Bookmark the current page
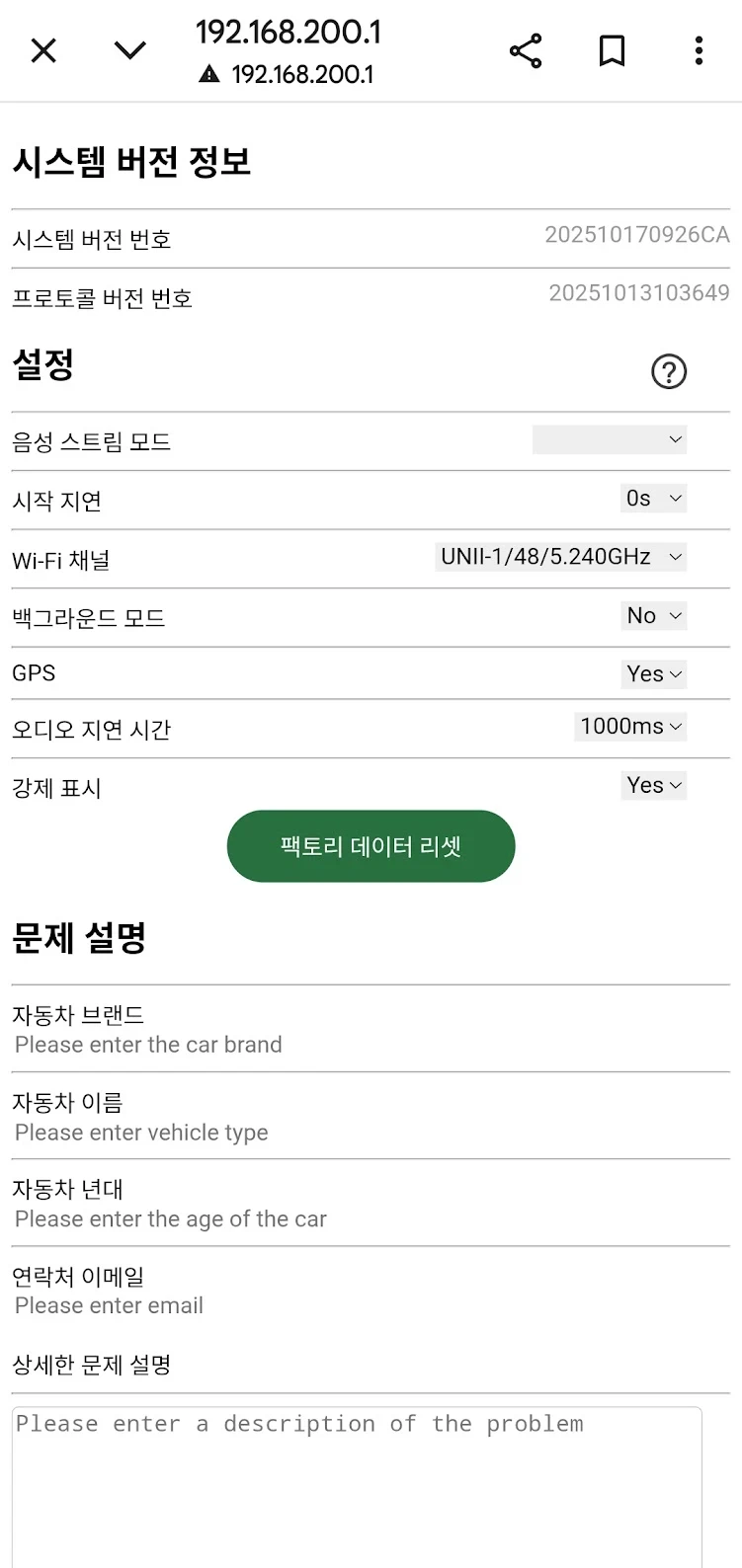The height and width of the screenshot is (1568, 742). click(x=612, y=50)
